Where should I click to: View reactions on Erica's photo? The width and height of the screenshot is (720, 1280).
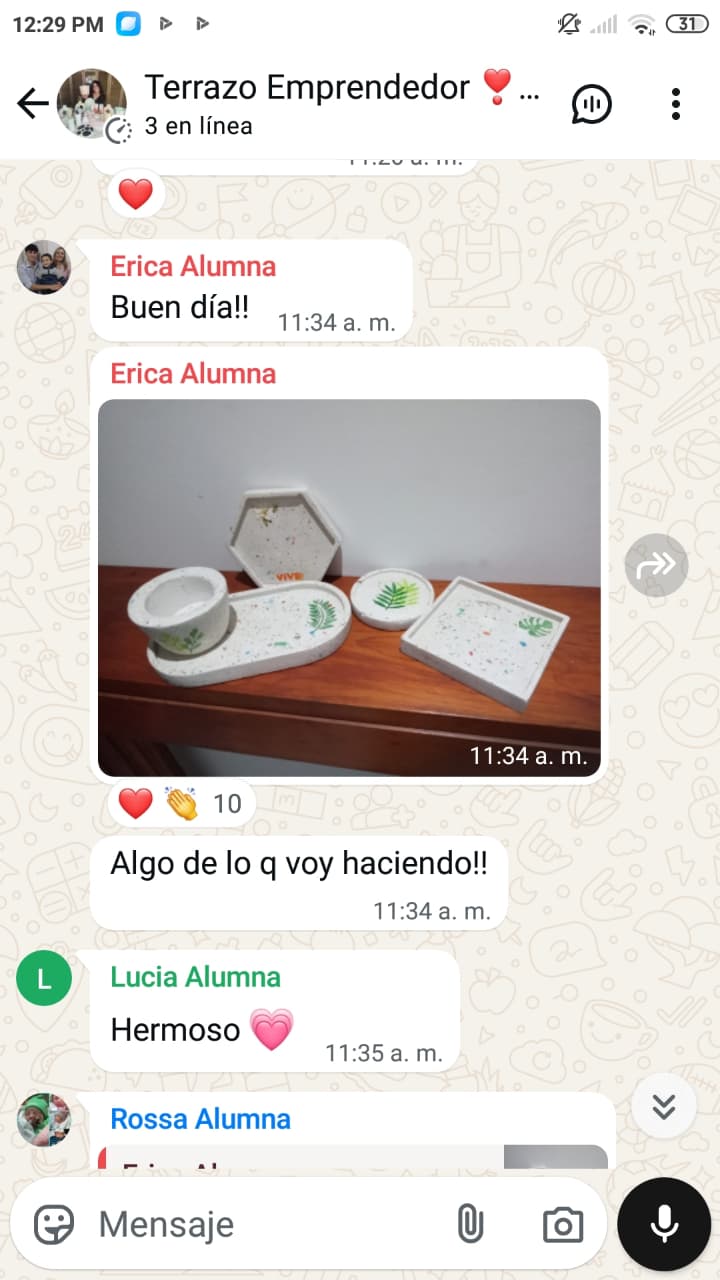[x=180, y=803]
